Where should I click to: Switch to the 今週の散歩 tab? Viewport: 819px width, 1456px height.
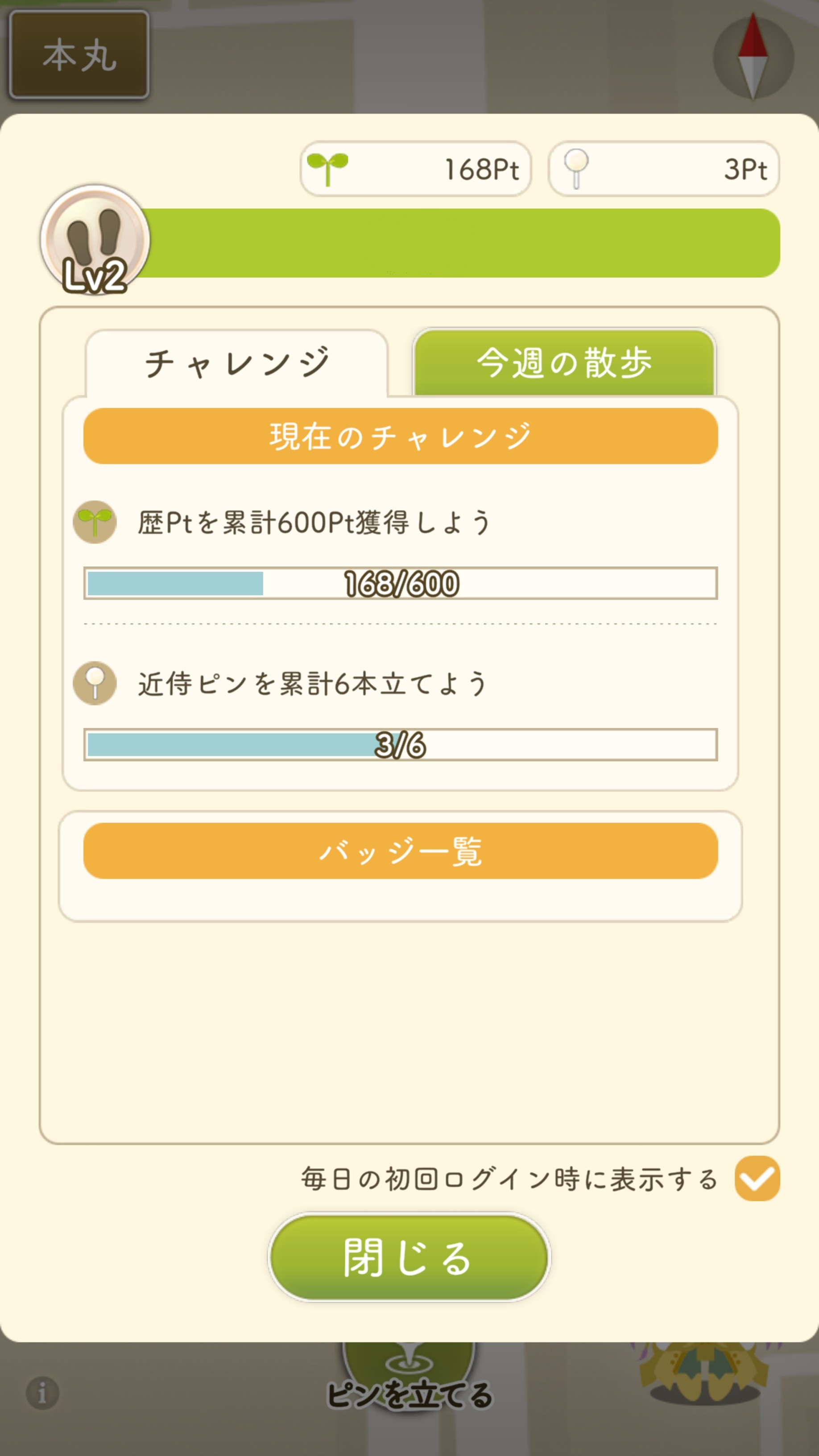click(x=564, y=362)
